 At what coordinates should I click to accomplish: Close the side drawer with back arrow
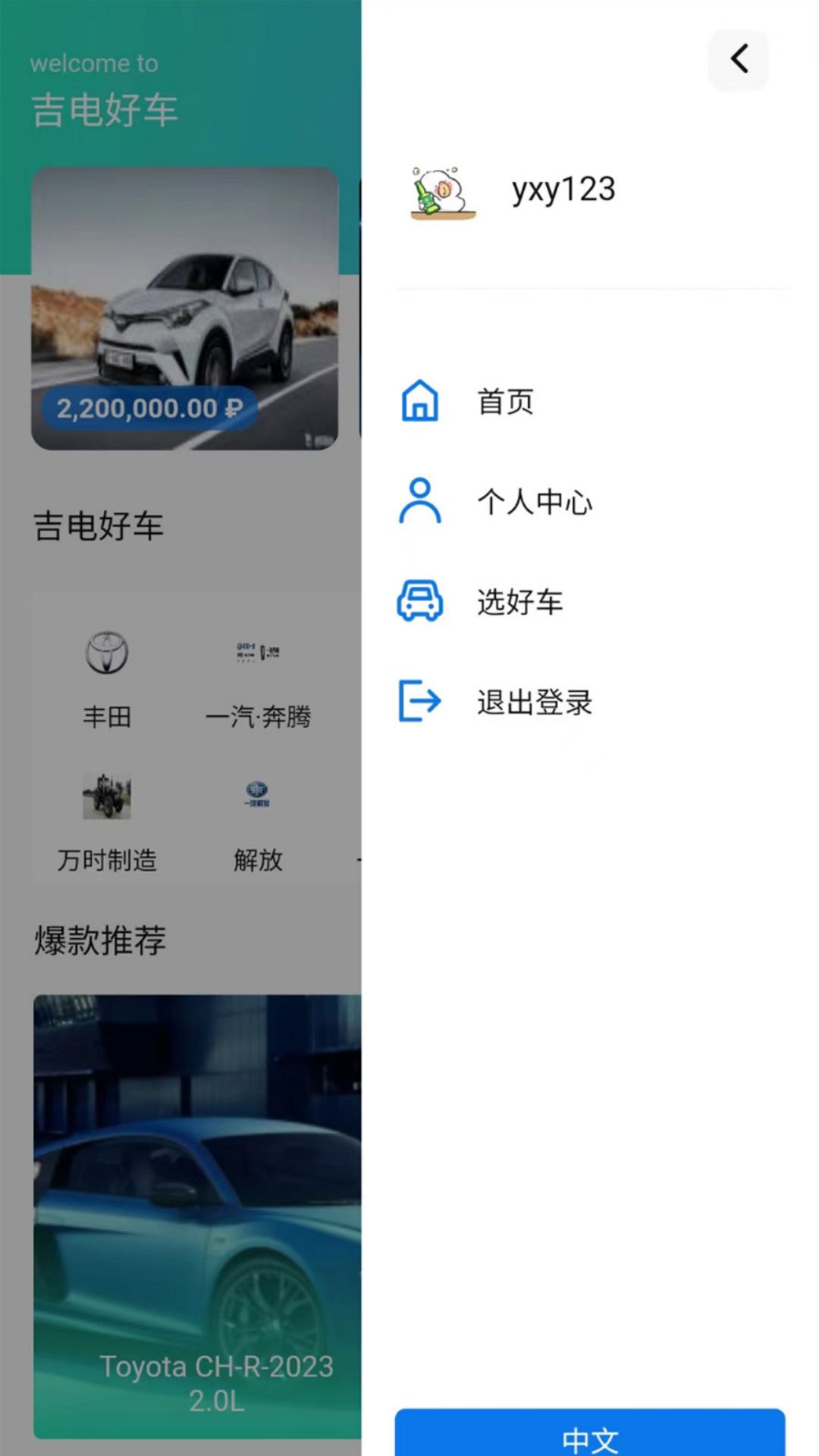tap(739, 59)
